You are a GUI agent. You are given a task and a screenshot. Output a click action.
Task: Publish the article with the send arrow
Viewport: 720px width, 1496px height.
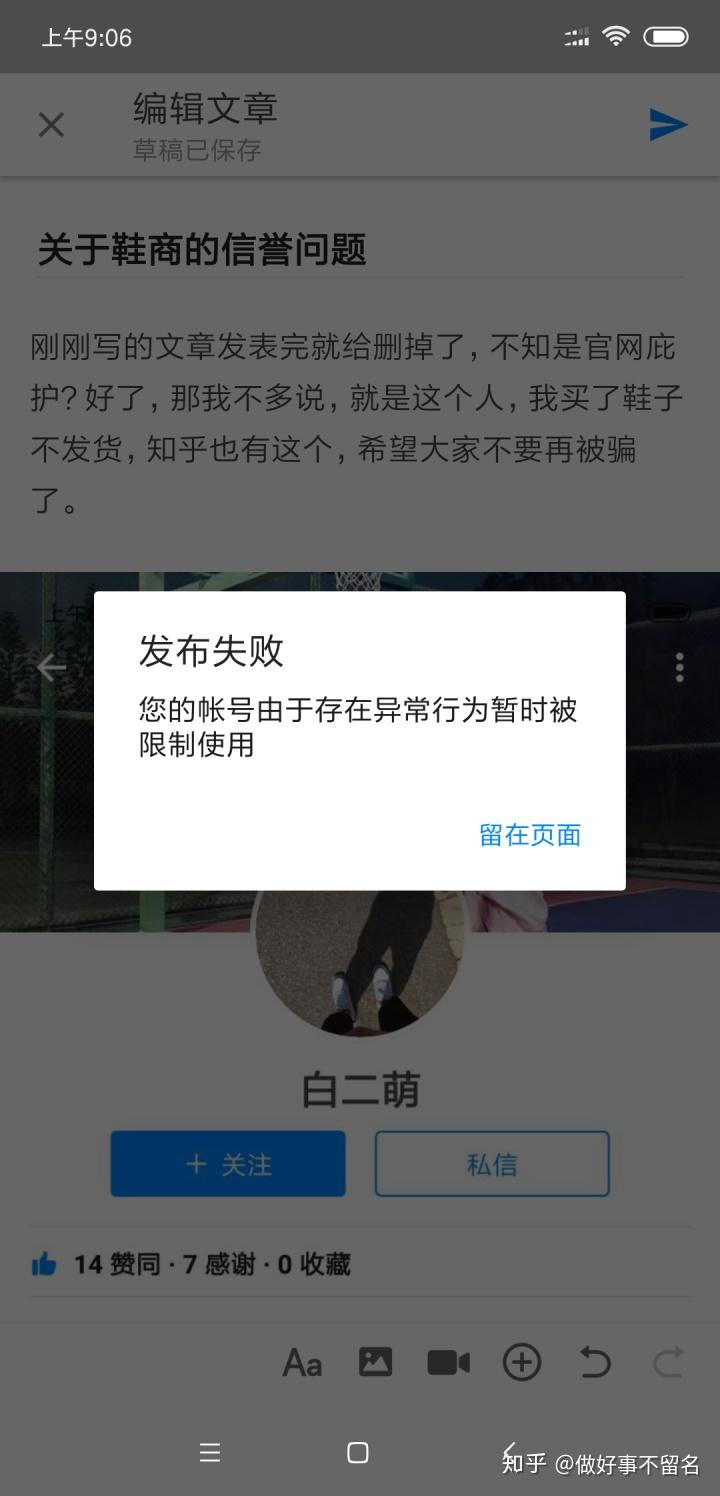pyautogui.click(x=667, y=125)
